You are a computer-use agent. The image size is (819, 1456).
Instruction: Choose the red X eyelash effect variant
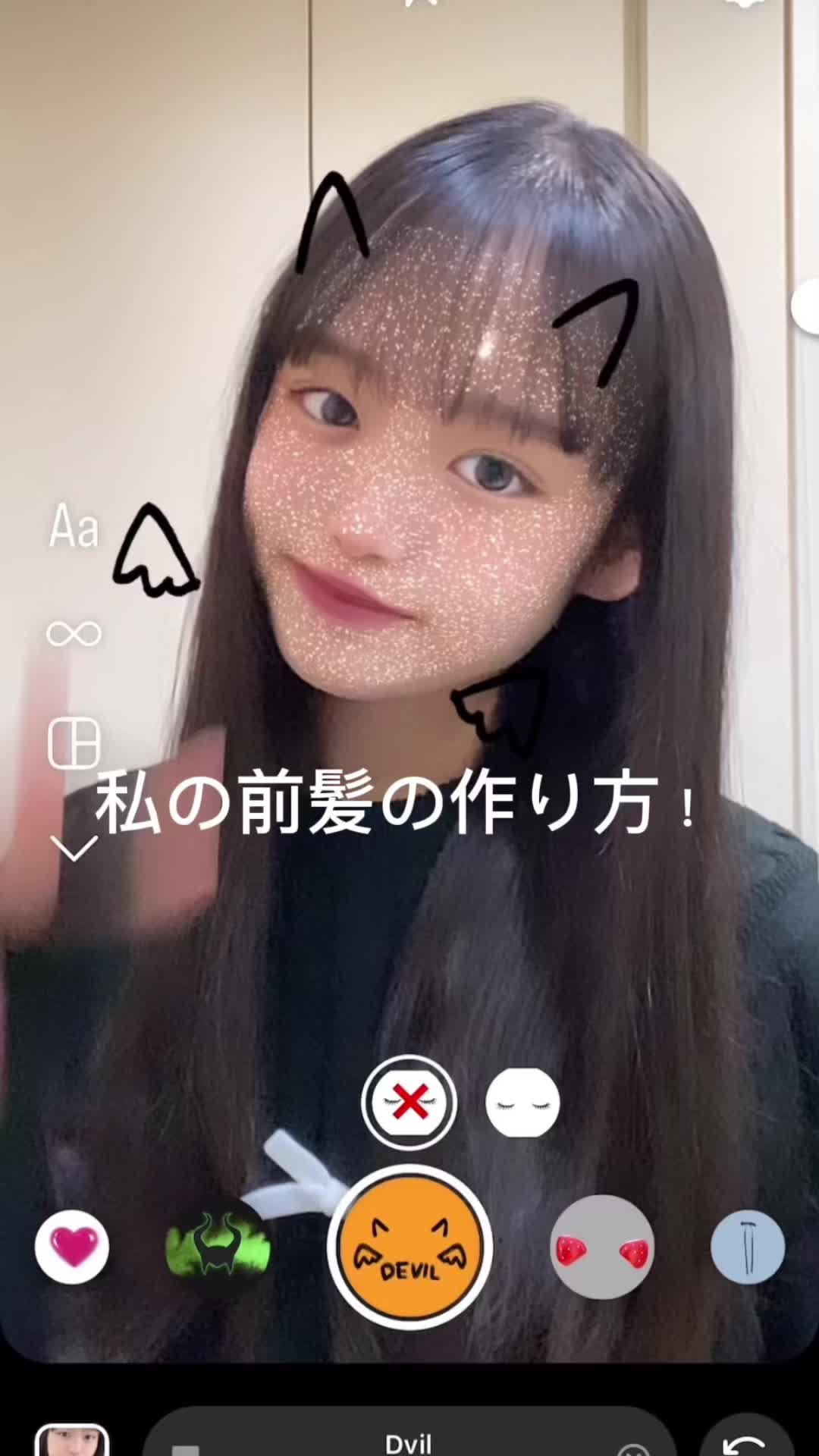click(x=409, y=1103)
